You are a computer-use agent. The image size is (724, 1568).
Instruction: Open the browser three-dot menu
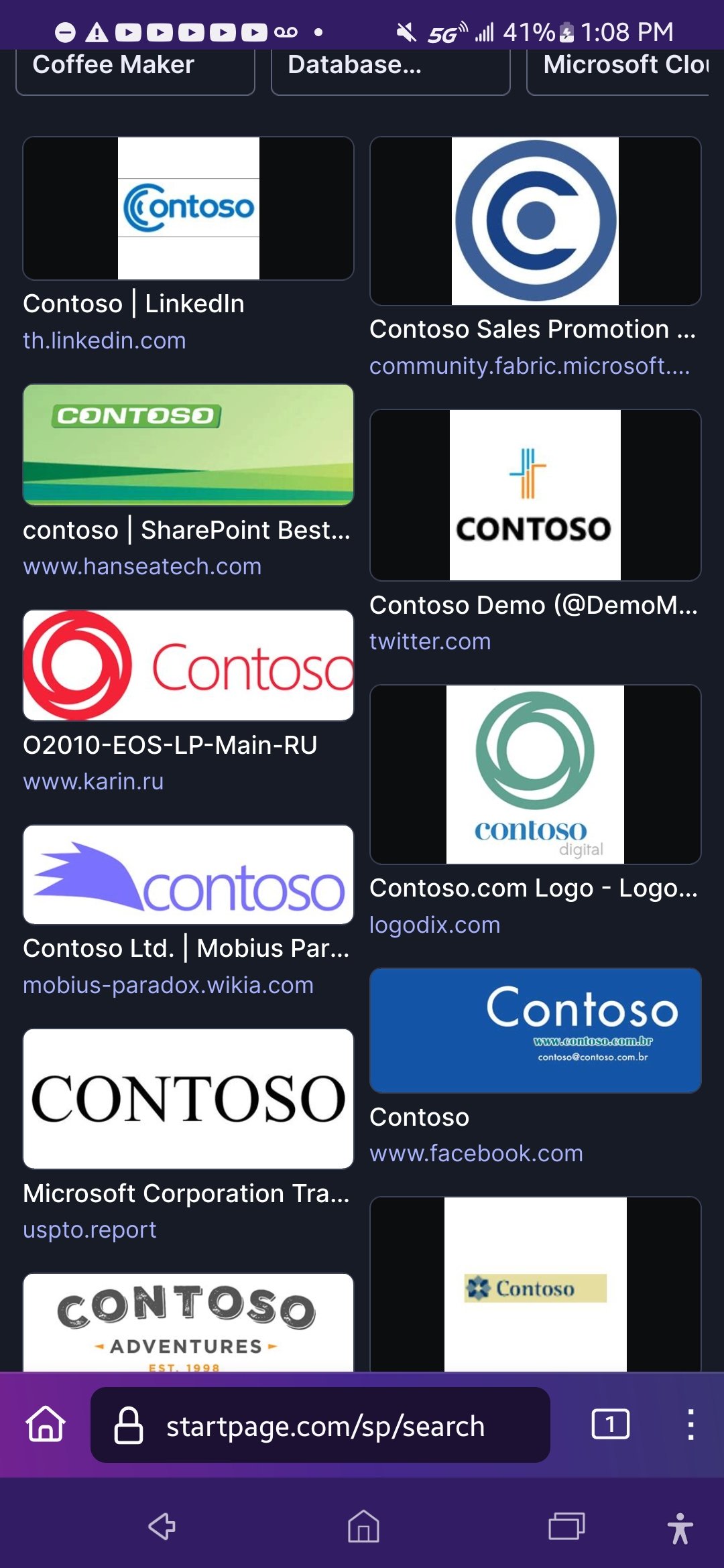(690, 1424)
